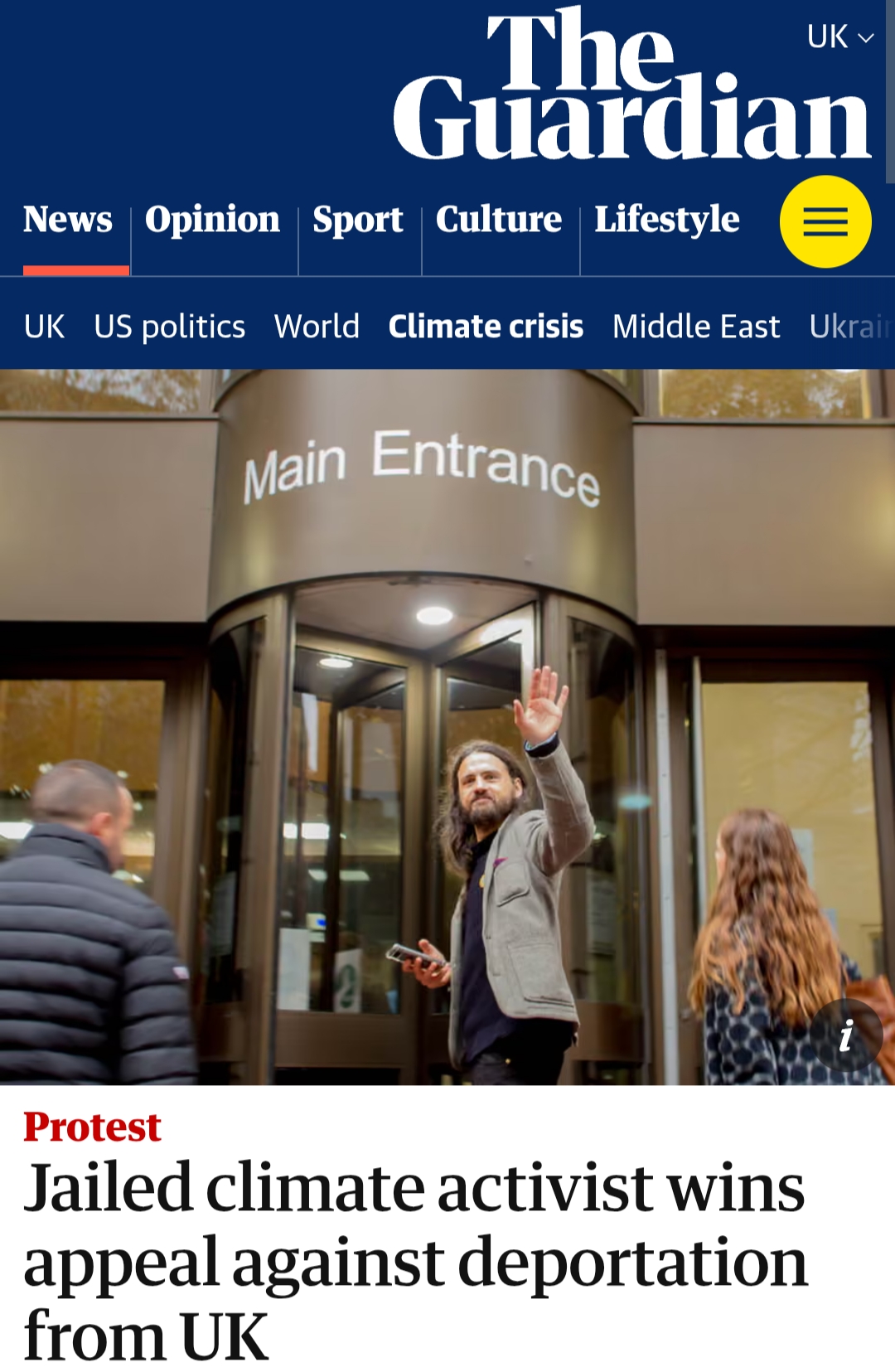Jump to the Ukraine subsection
This screenshot has height=1372, width=895.
coord(849,327)
